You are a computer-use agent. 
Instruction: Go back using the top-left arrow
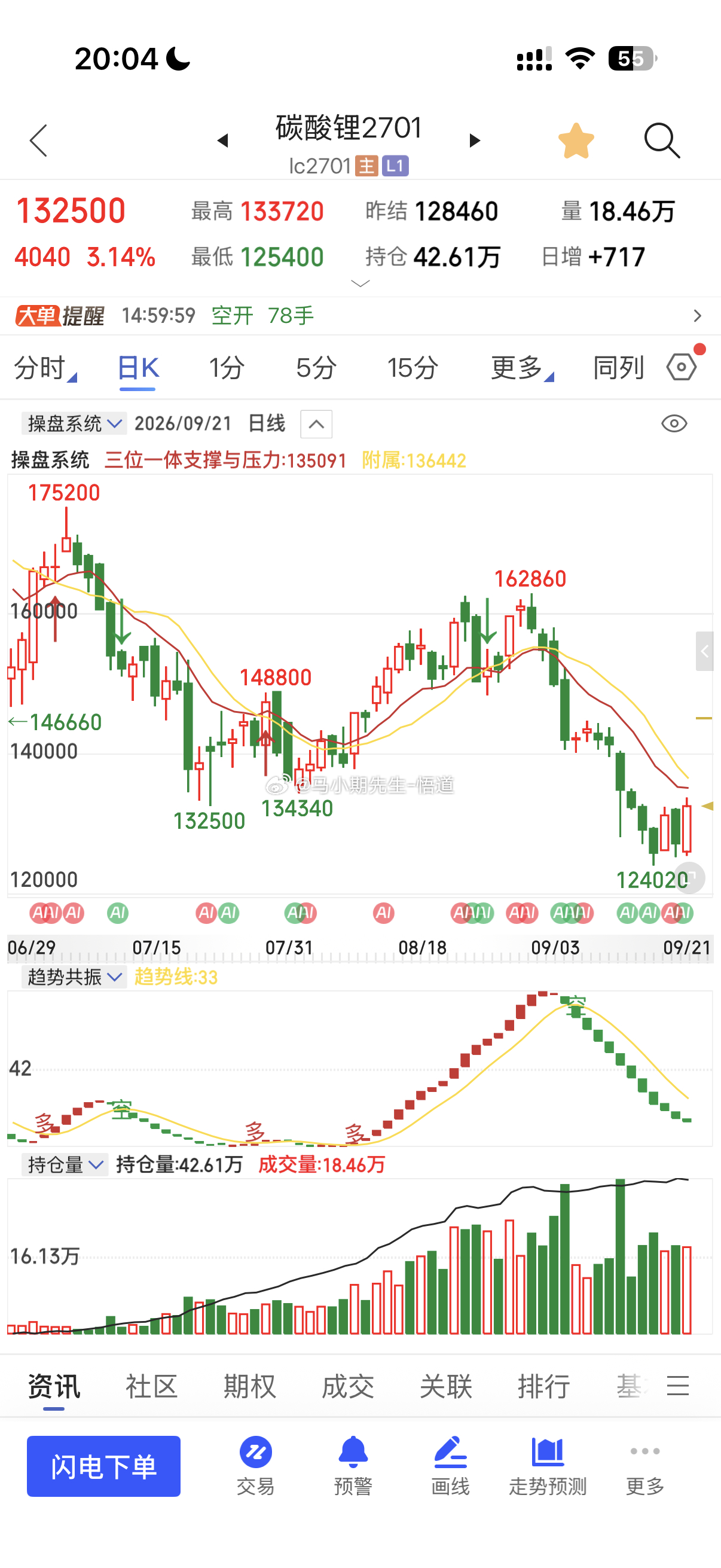click(38, 141)
